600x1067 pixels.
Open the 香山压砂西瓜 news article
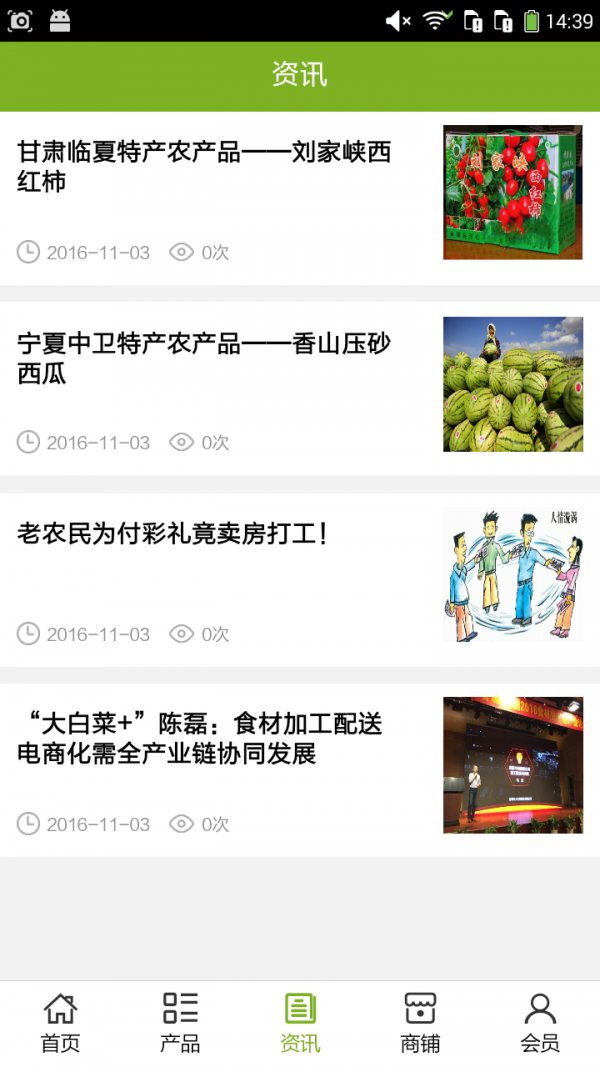coord(204,358)
